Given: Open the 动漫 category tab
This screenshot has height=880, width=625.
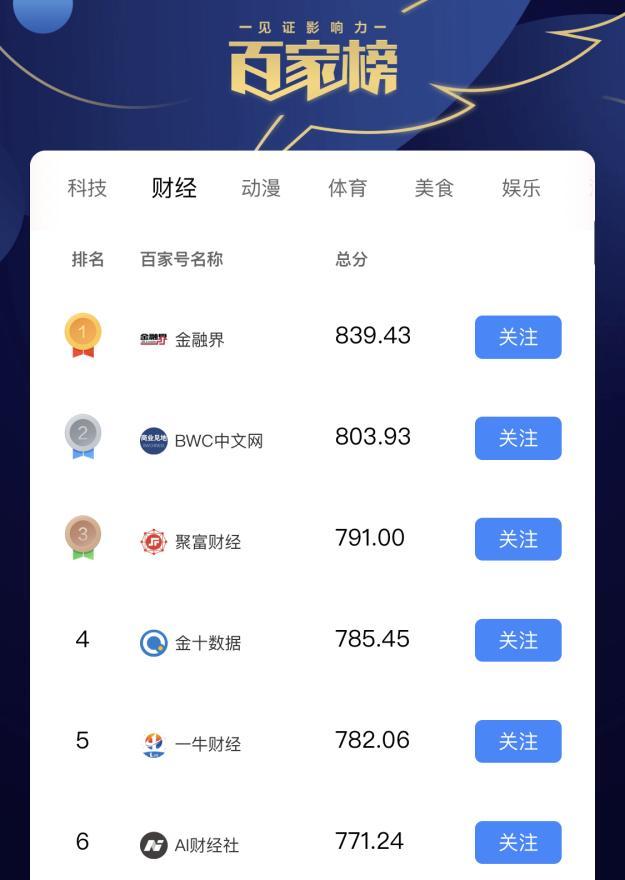Looking at the screenshot, I should [261, 188].
